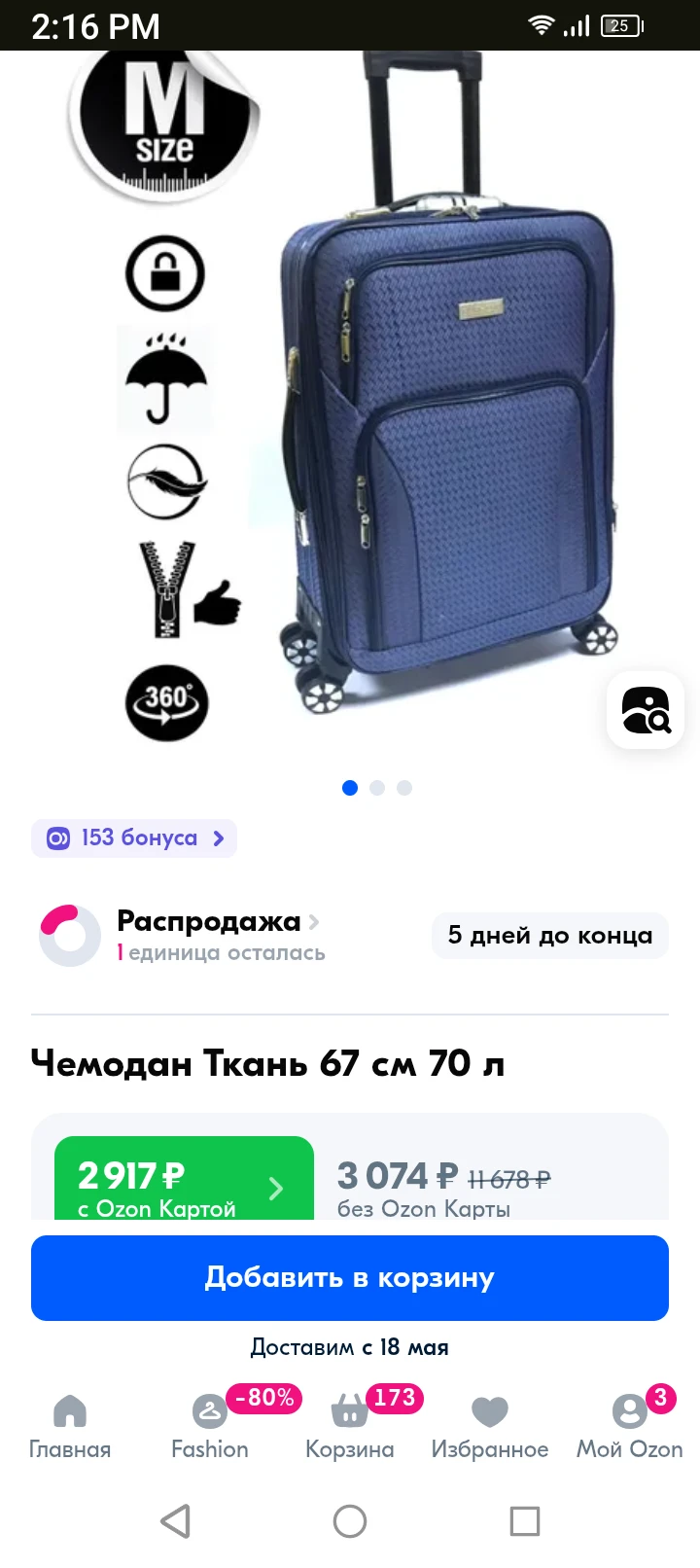
Task: Go to the Корзина tab
Action: 350,1427
